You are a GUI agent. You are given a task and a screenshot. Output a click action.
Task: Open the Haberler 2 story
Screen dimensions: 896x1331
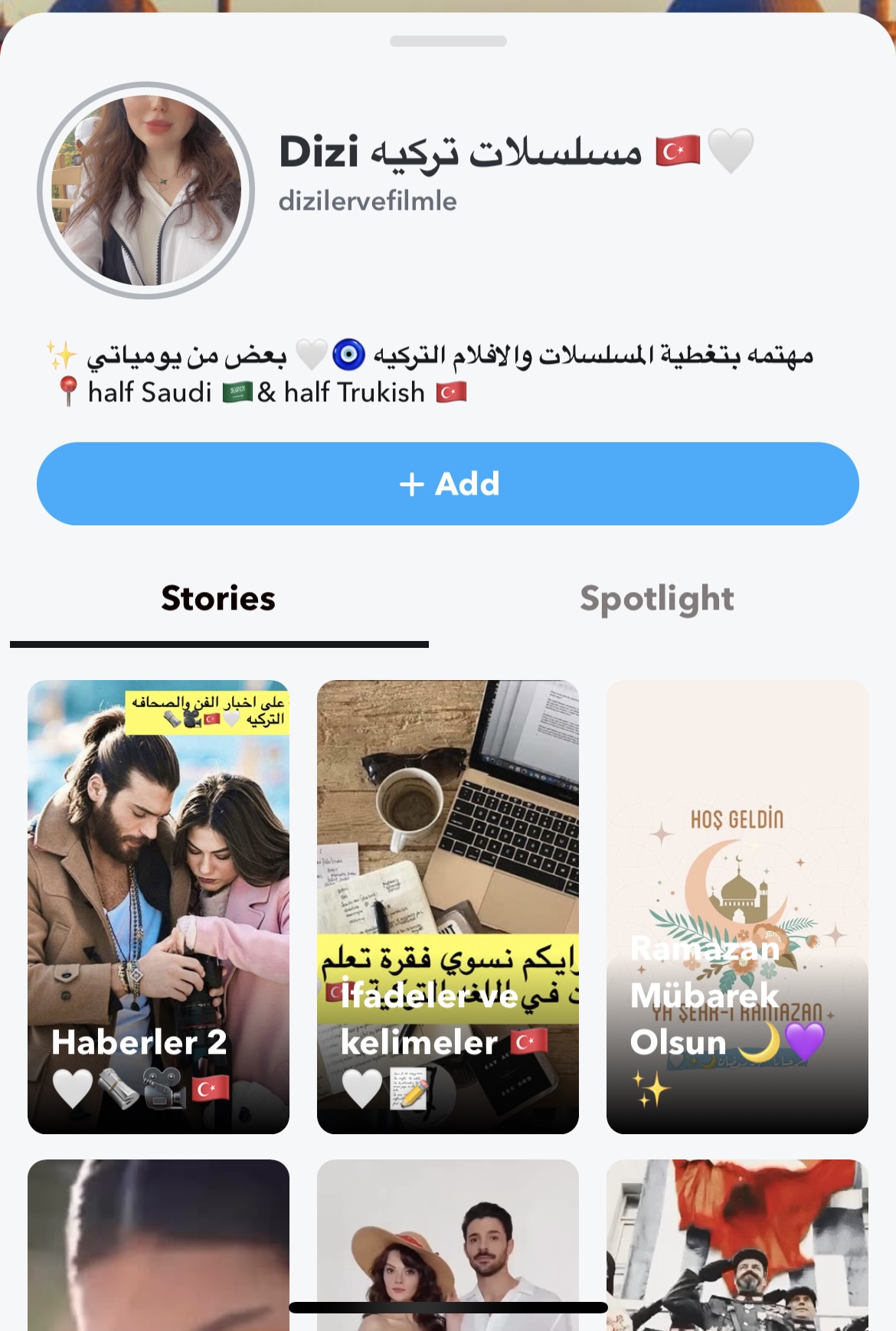coord(159,907)
